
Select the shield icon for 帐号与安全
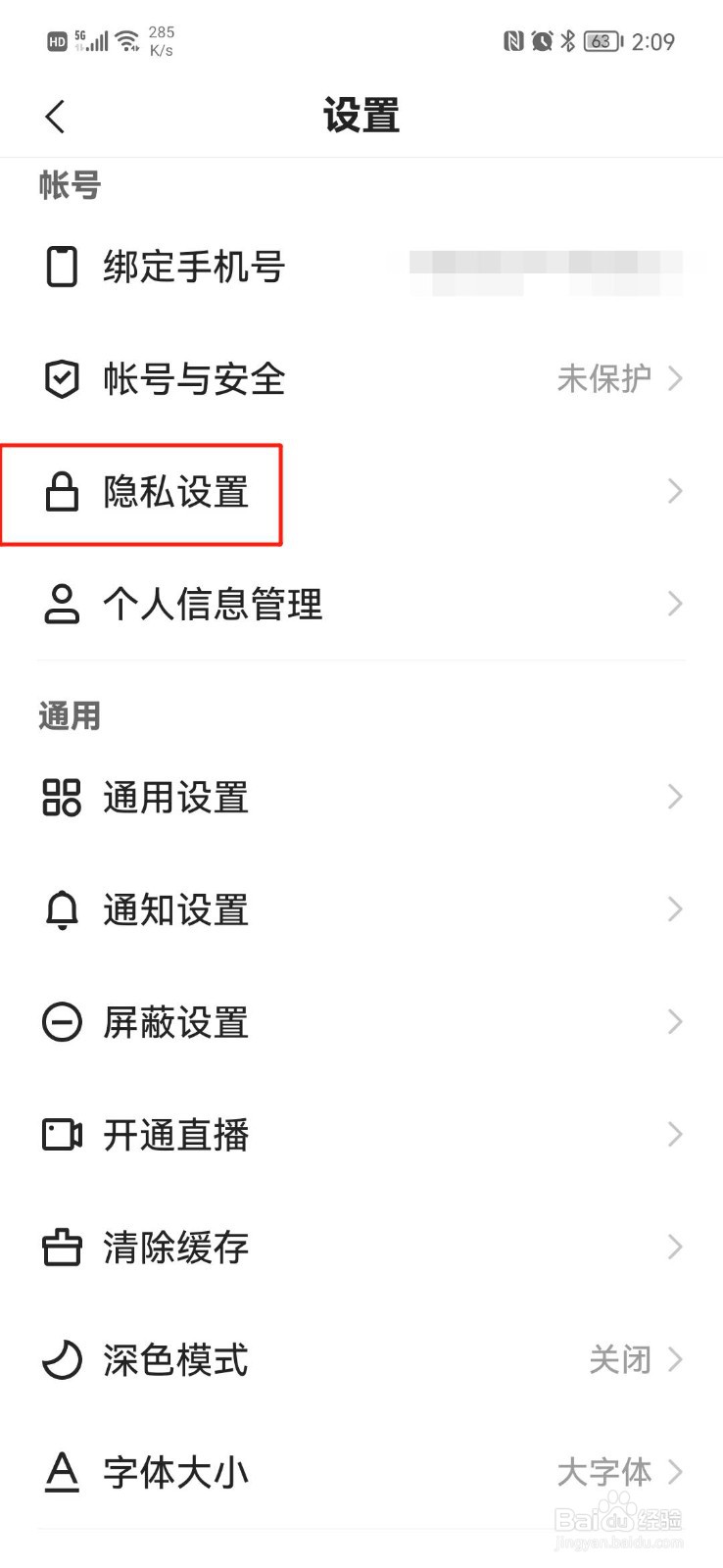(62, 378)
